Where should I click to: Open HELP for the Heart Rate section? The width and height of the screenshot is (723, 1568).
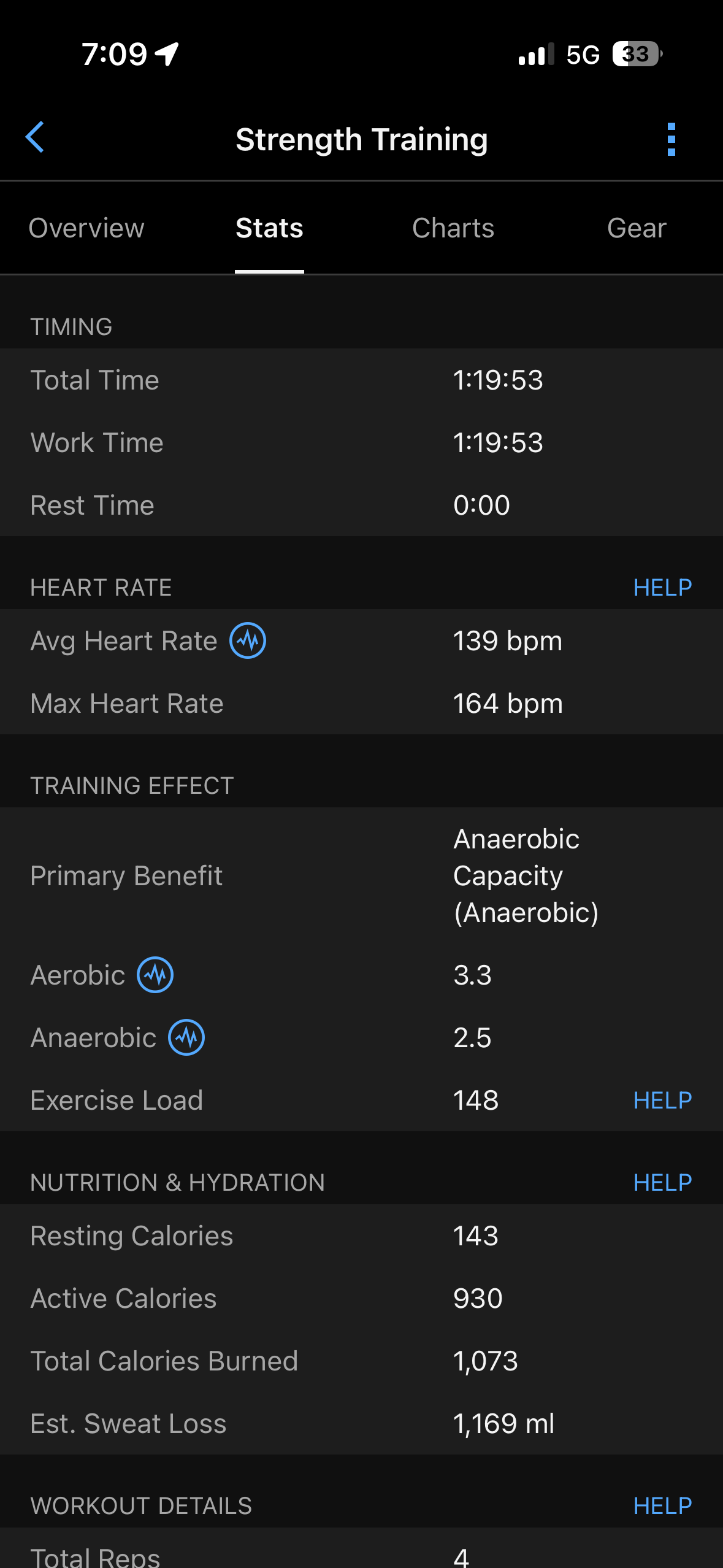(x=662, y=588)
